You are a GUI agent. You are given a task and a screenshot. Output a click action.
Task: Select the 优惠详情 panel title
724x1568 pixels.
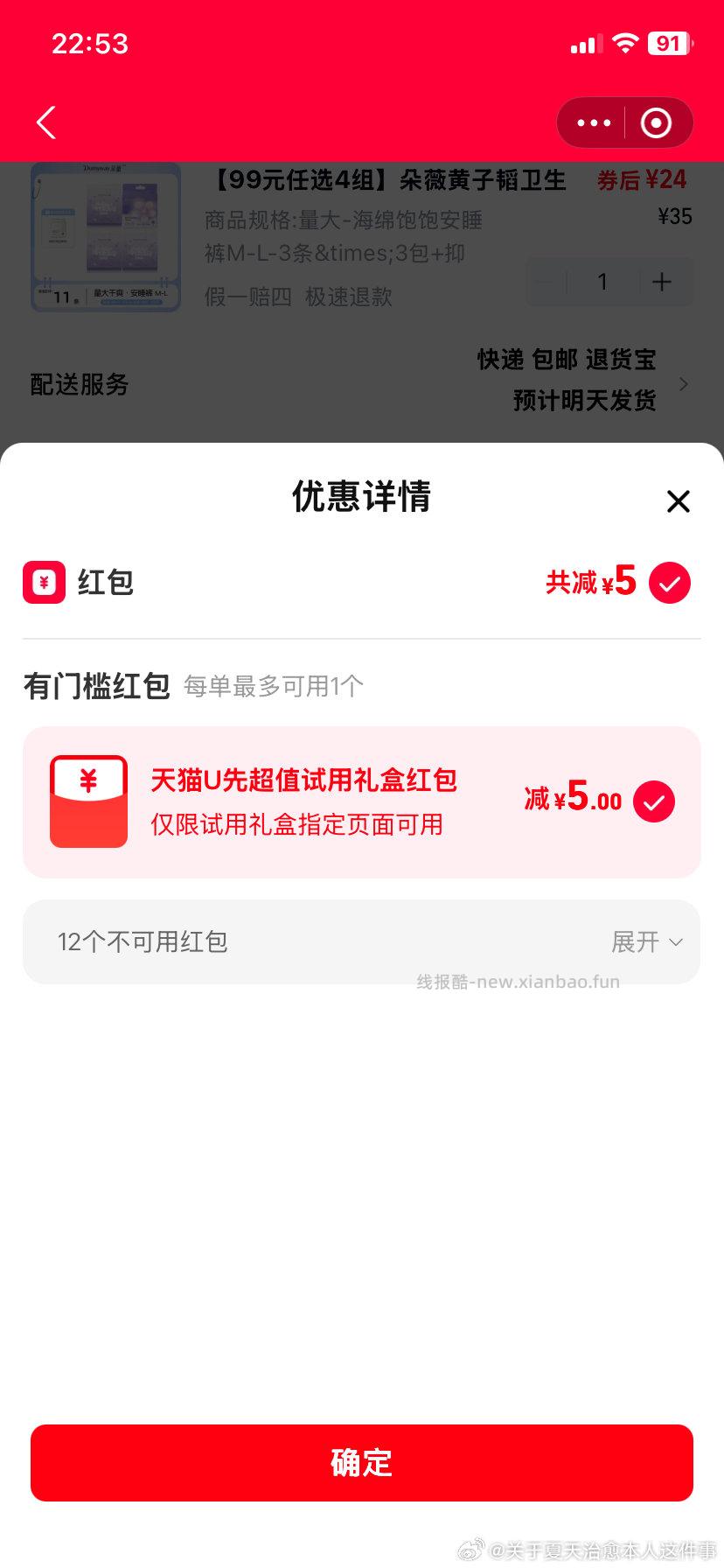point(361,497)
